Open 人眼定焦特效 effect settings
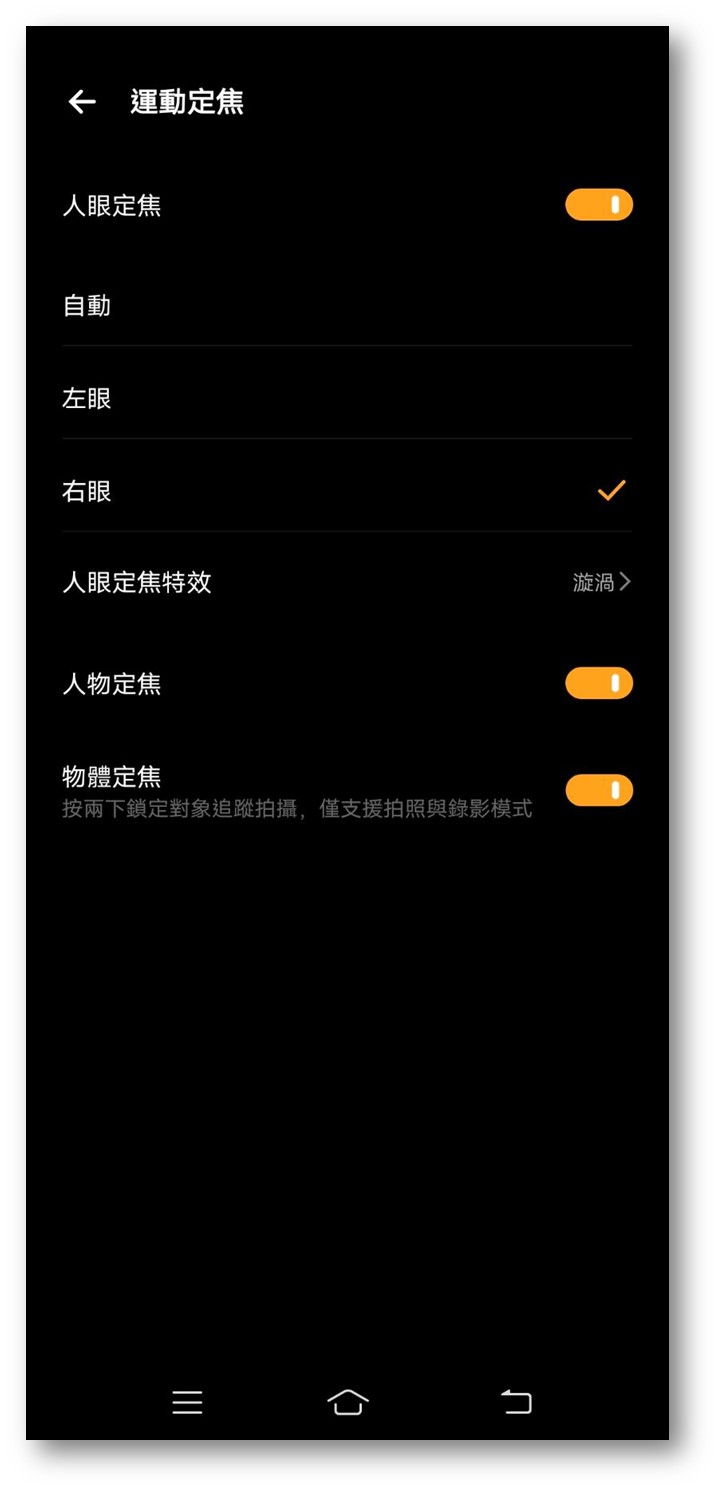This screenshot has height=1492, width=721. point(347,583)
